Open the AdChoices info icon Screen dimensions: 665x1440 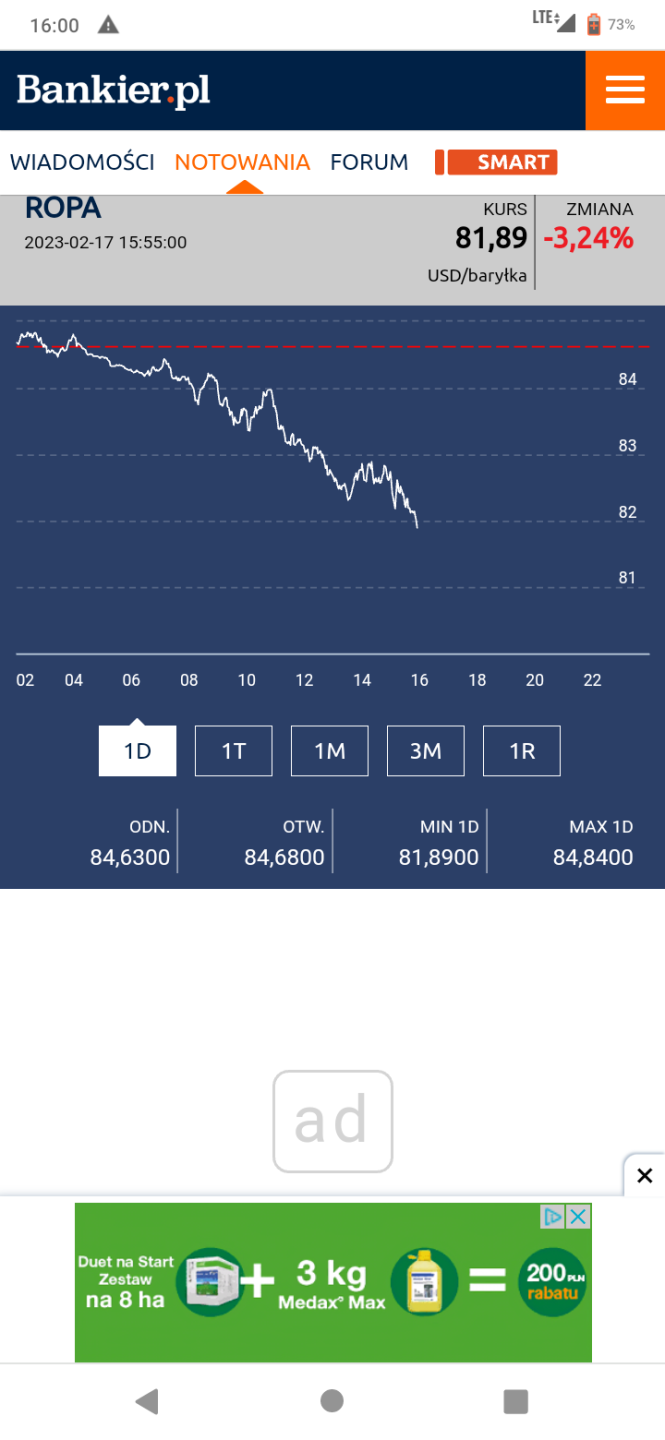point(553,1217)
